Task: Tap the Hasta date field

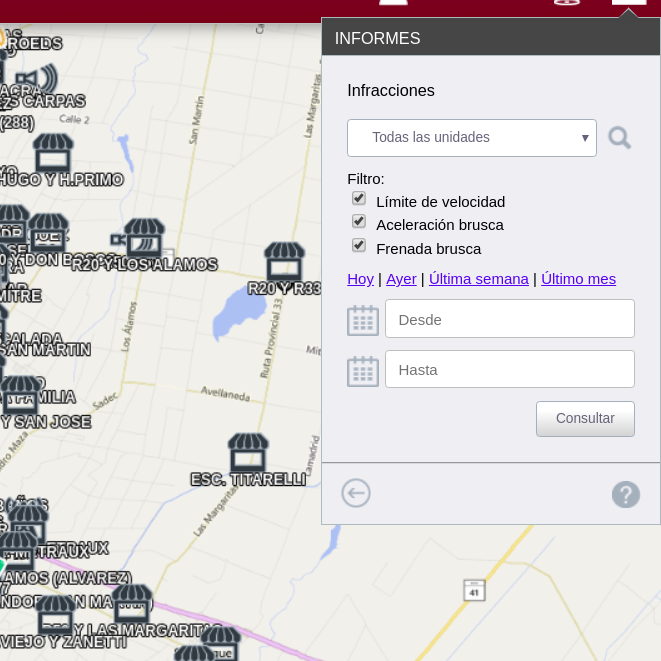Action: tap(509, 369)
